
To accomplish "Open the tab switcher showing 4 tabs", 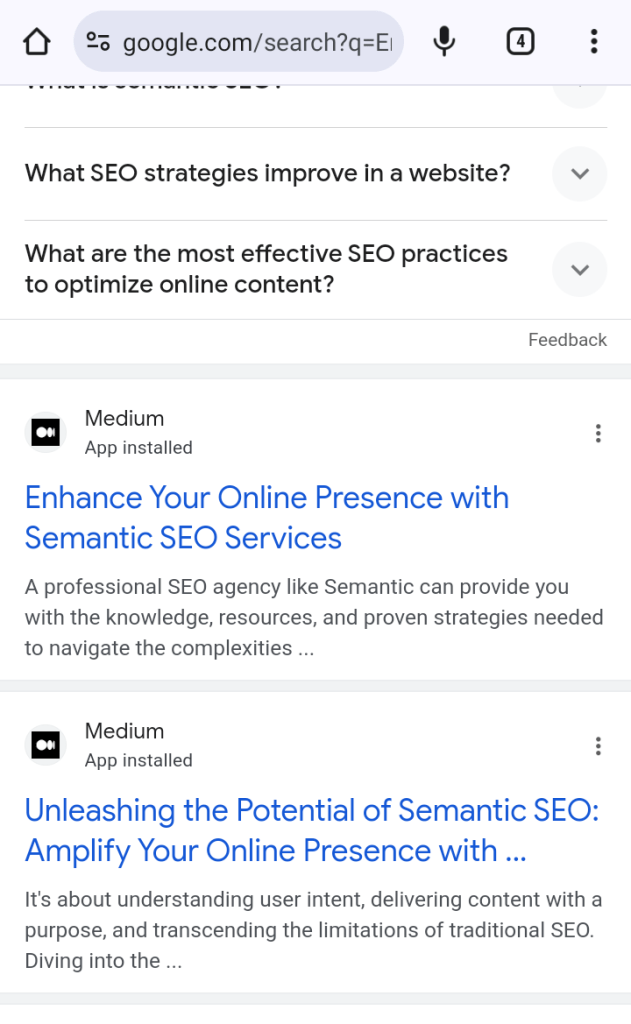I will pyautogui.click(x=520, y=41).
